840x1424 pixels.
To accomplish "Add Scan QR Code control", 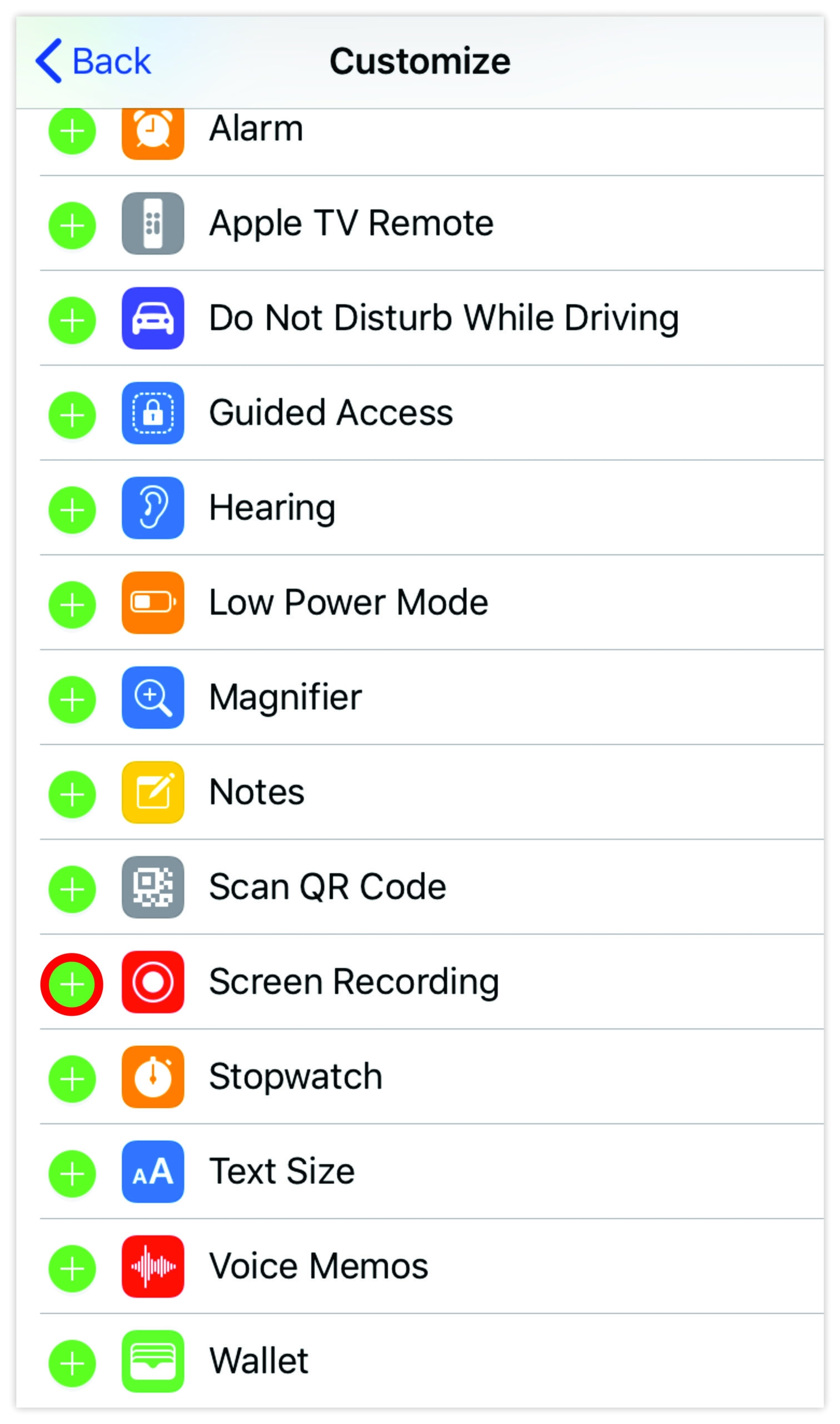I will click(72, 889).
